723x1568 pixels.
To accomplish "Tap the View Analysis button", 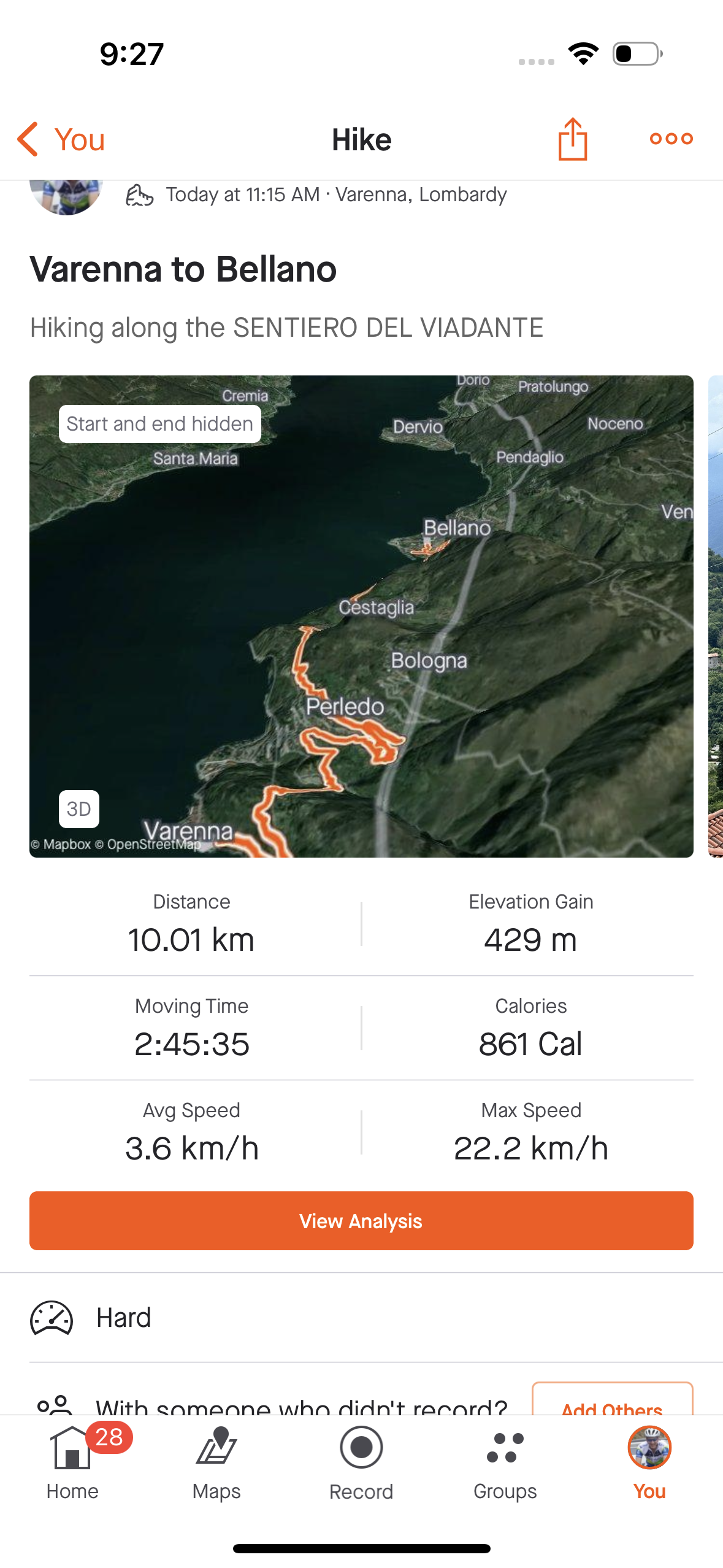I will pyautogui.click(x=361, y=1220).
